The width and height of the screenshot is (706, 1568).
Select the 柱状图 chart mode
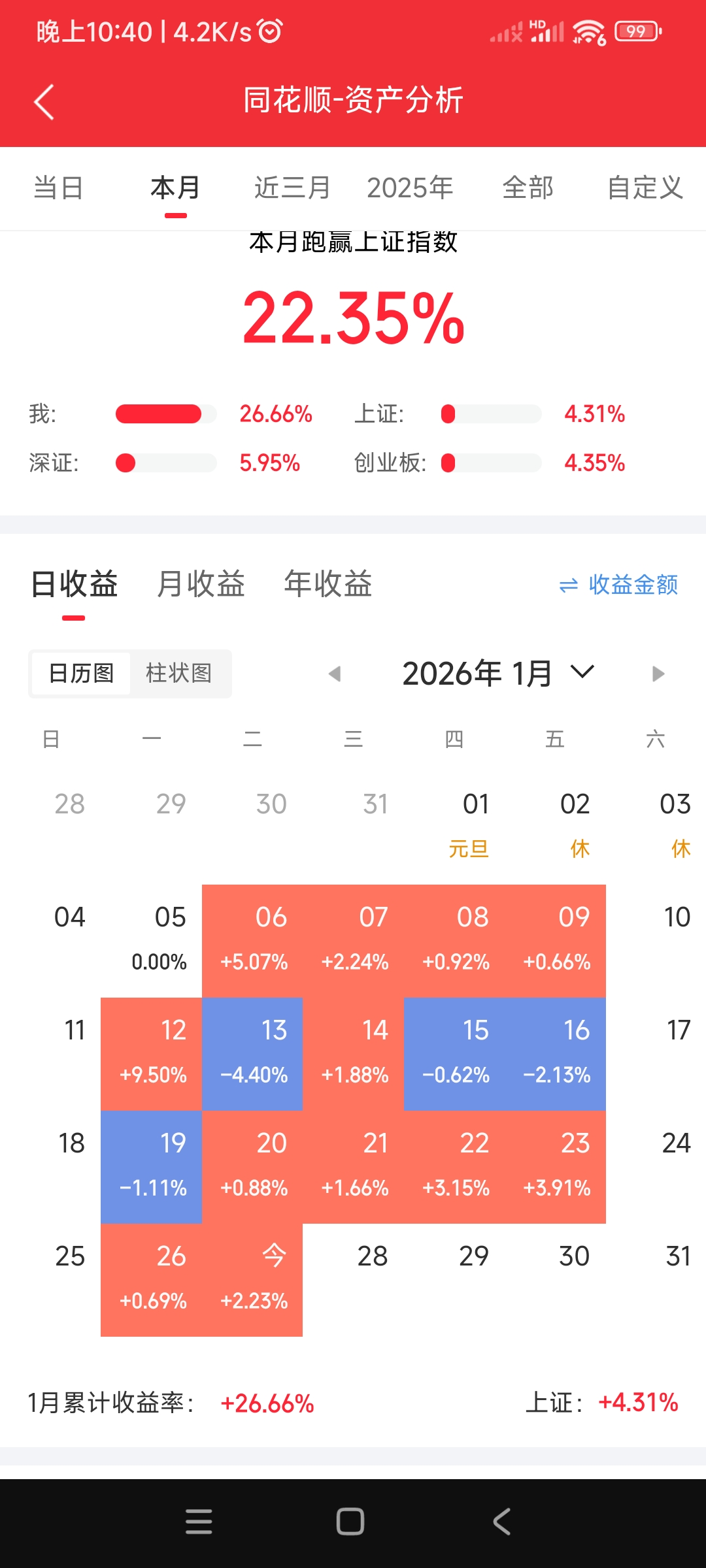tap(178, 673)
